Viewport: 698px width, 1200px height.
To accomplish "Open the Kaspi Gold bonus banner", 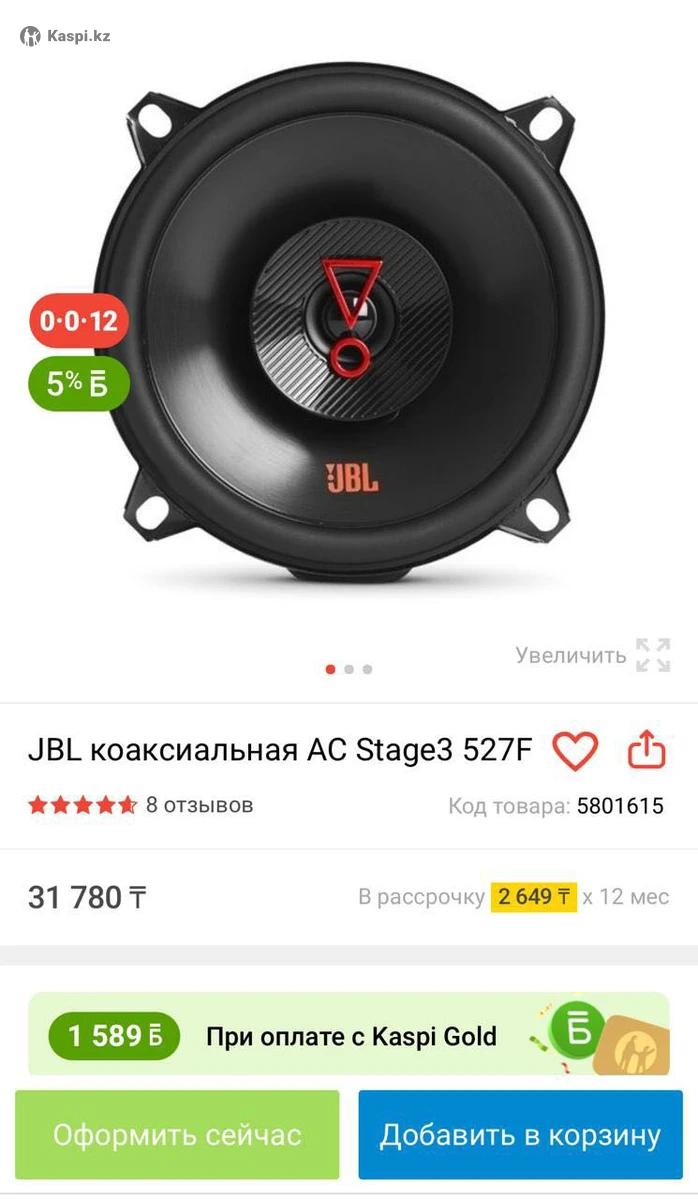I will pyautogui.click(x=348, y=1036).
